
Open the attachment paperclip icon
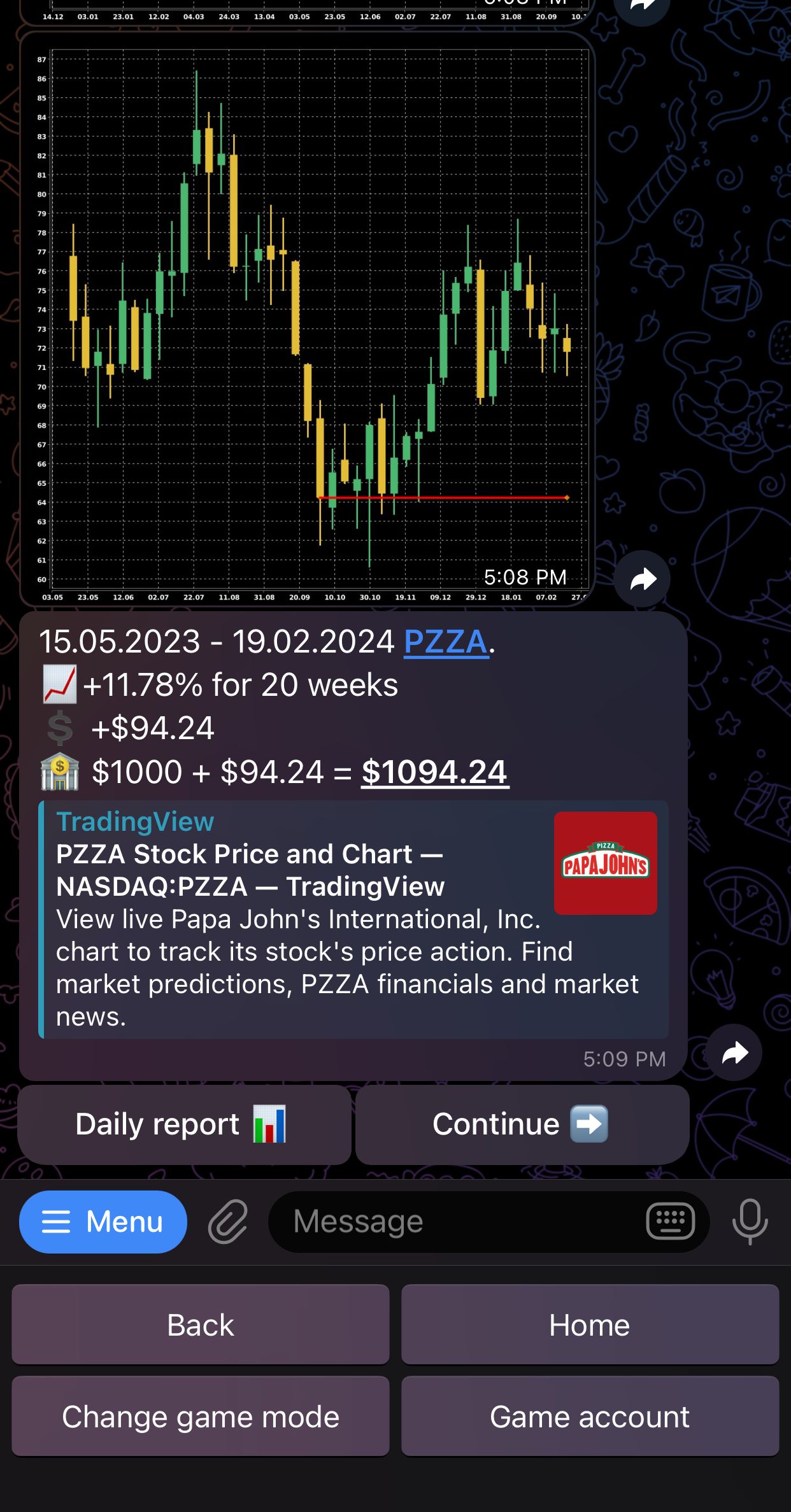coord(227,1220)
